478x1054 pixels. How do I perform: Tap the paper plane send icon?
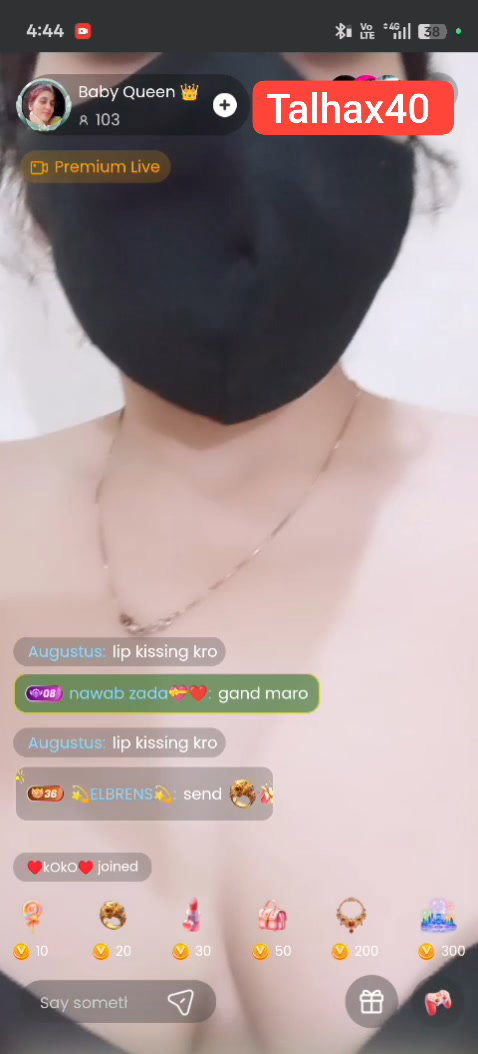click(x=181, y=1002)
